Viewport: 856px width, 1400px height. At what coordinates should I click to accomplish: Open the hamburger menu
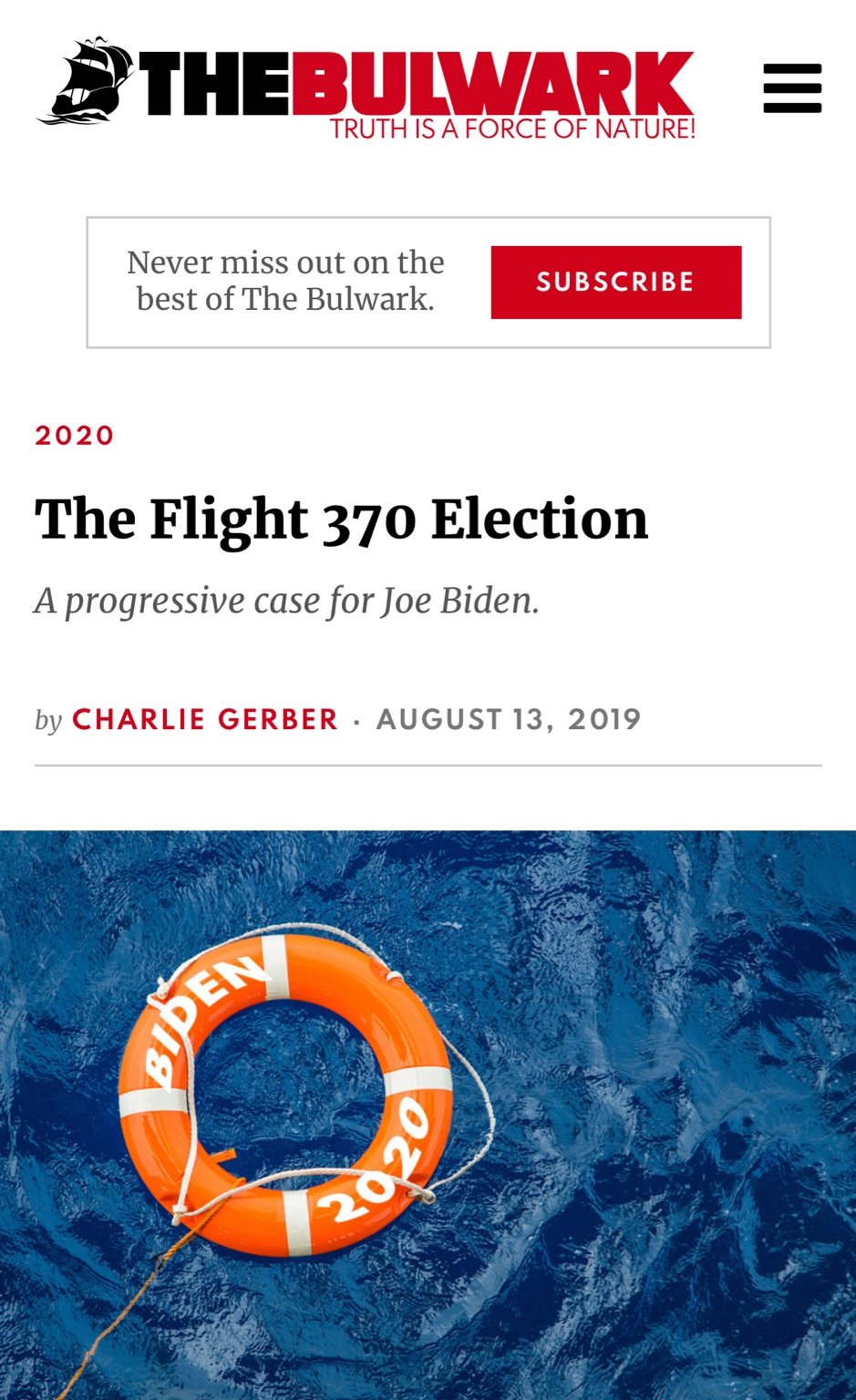click(x=792, y=88)
